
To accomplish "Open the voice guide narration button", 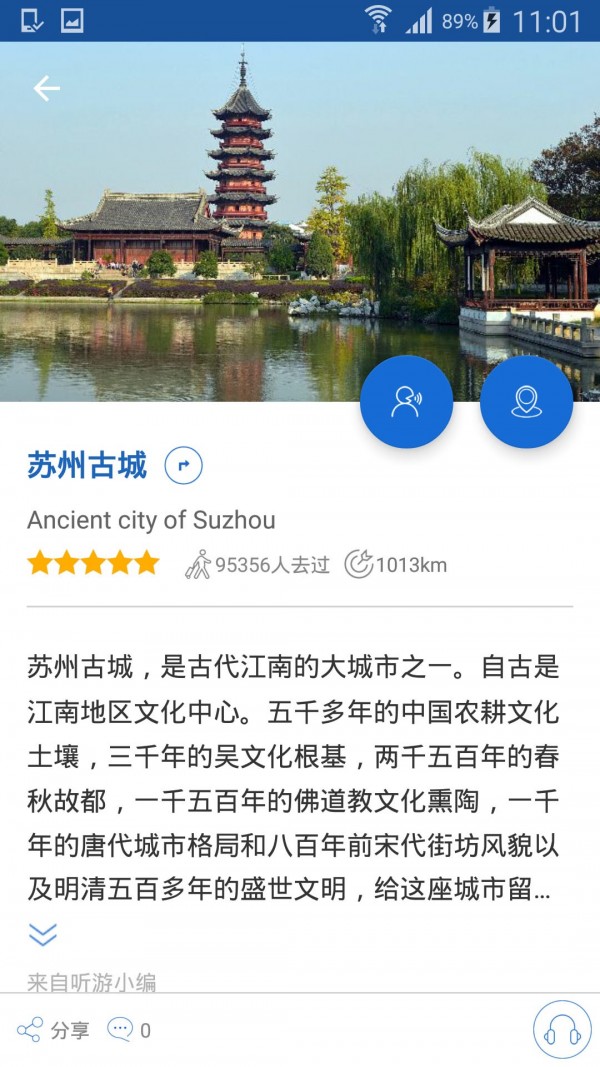I will (406, 401).
